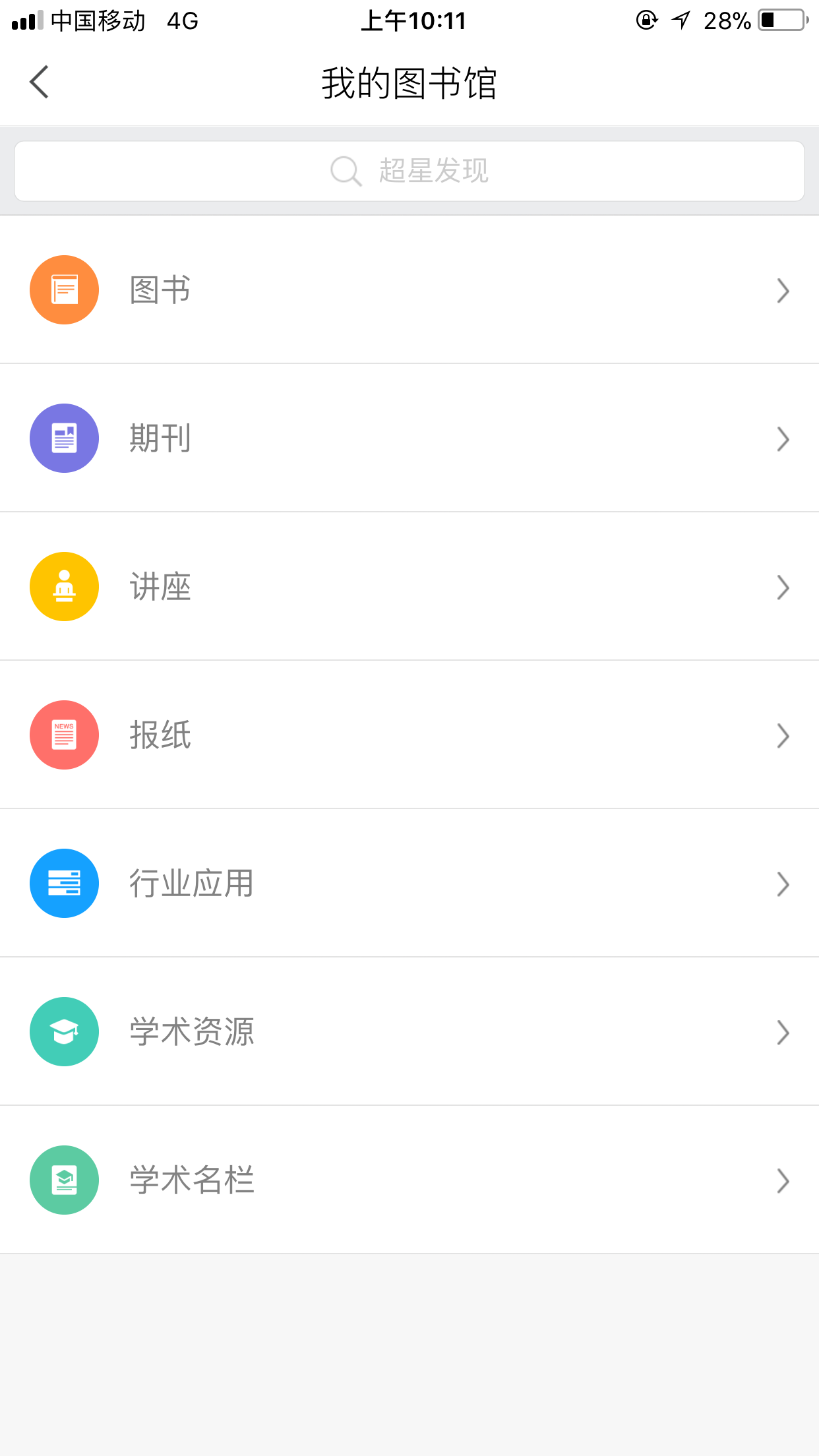
Task: Select the red 报纸 newspaper icon
Action: 64,735
